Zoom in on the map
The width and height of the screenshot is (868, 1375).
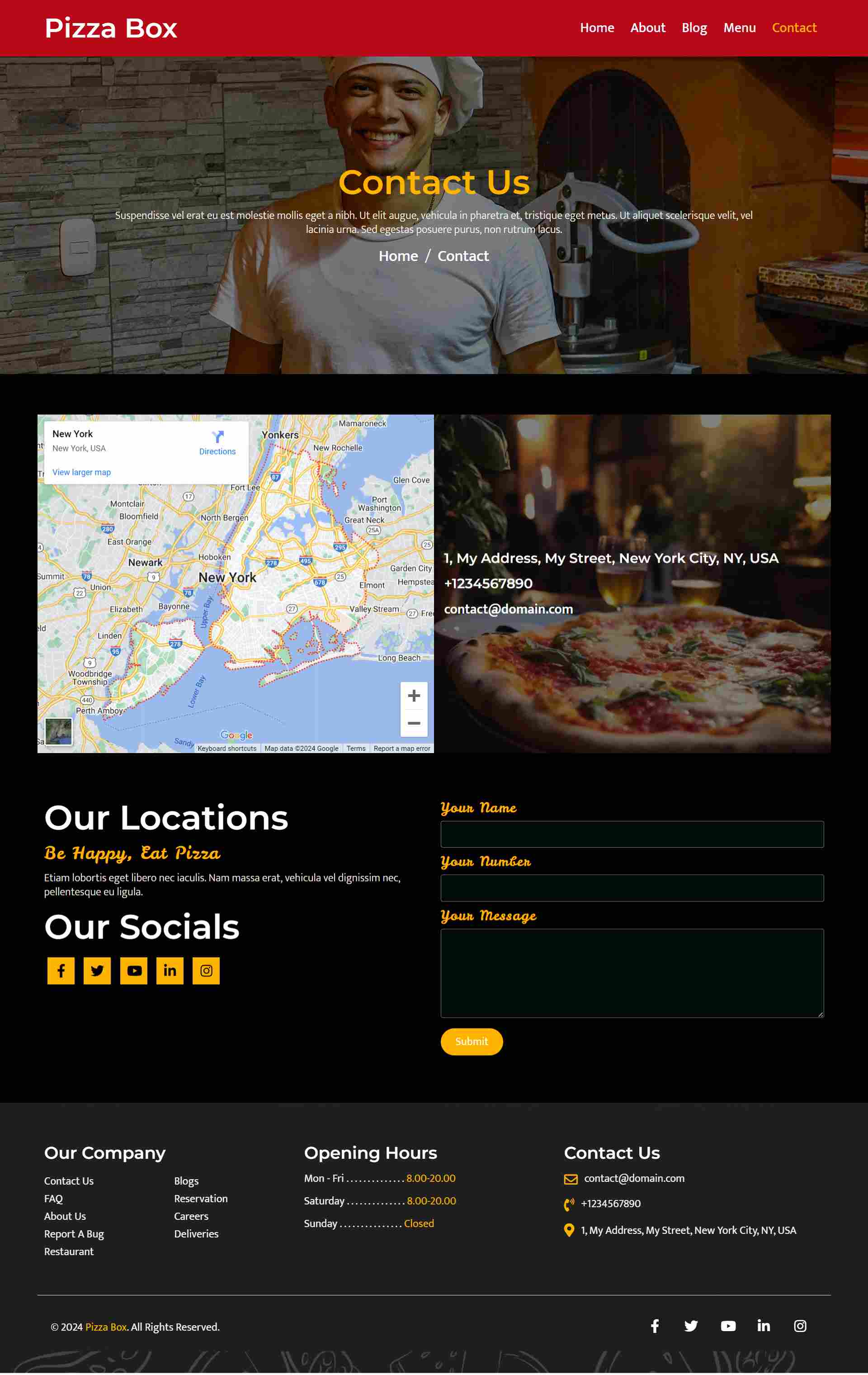click(414, 696)
